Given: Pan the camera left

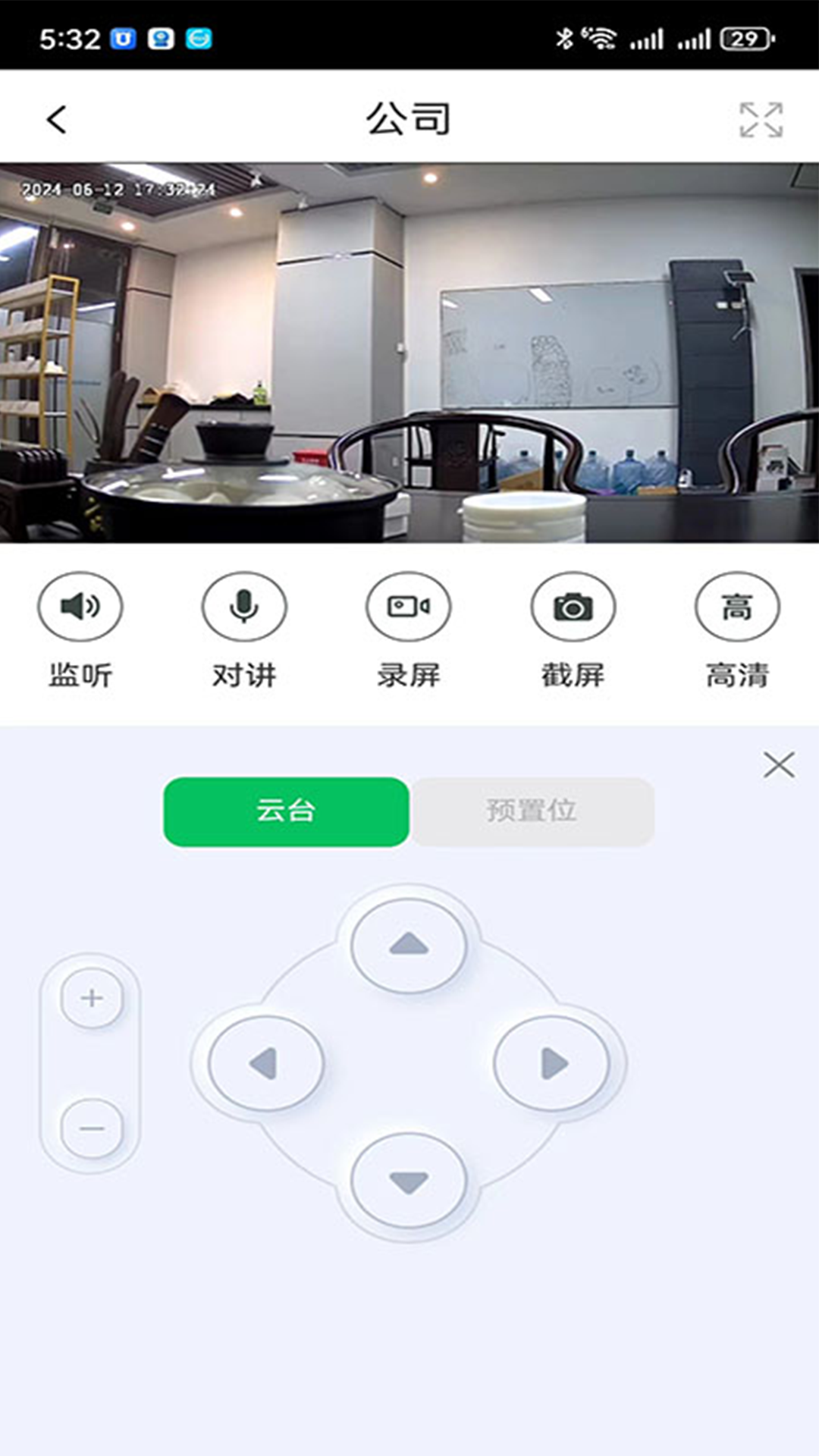Looking at the screenshot, I should click(265, 1063).
